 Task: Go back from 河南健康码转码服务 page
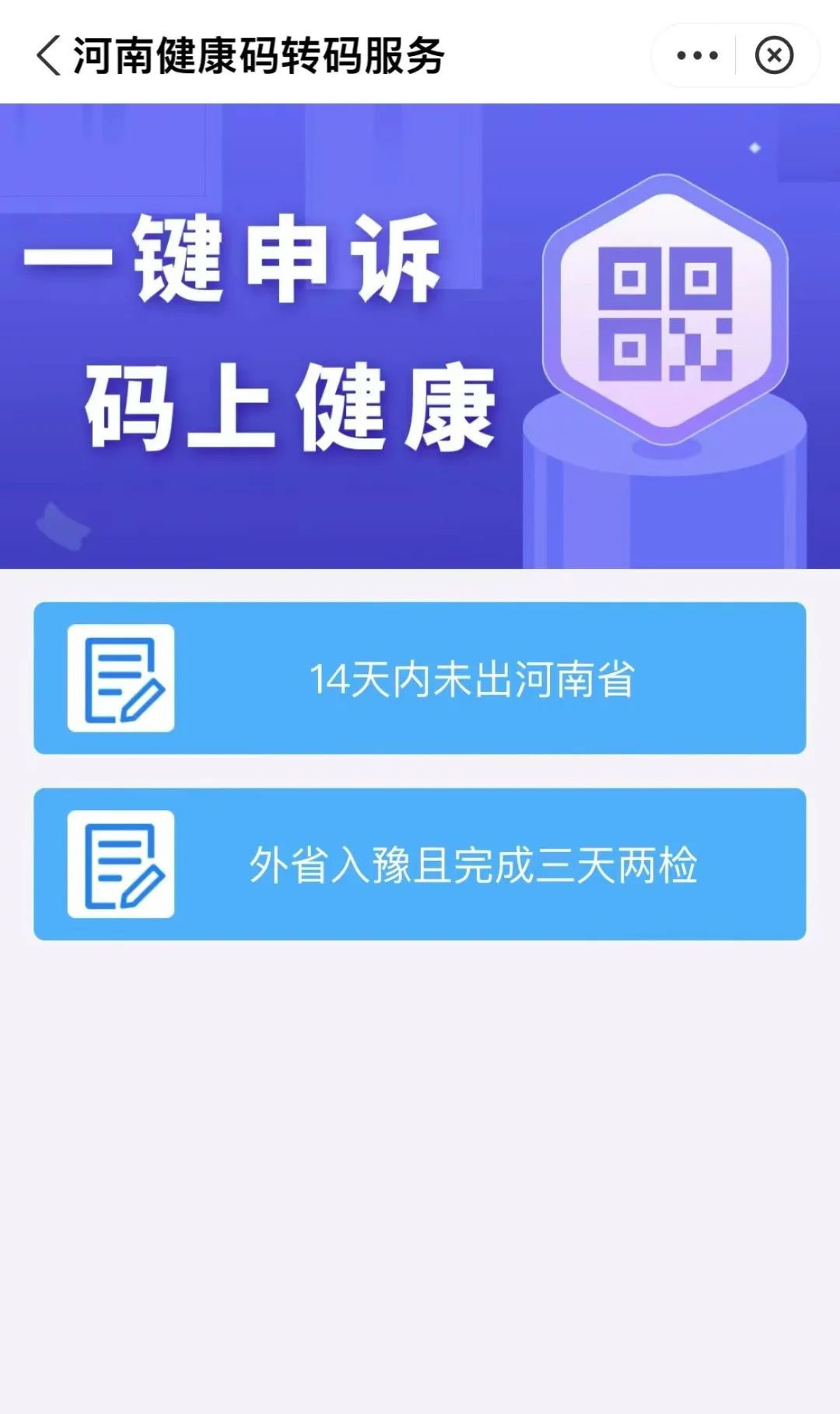[48, 55]
